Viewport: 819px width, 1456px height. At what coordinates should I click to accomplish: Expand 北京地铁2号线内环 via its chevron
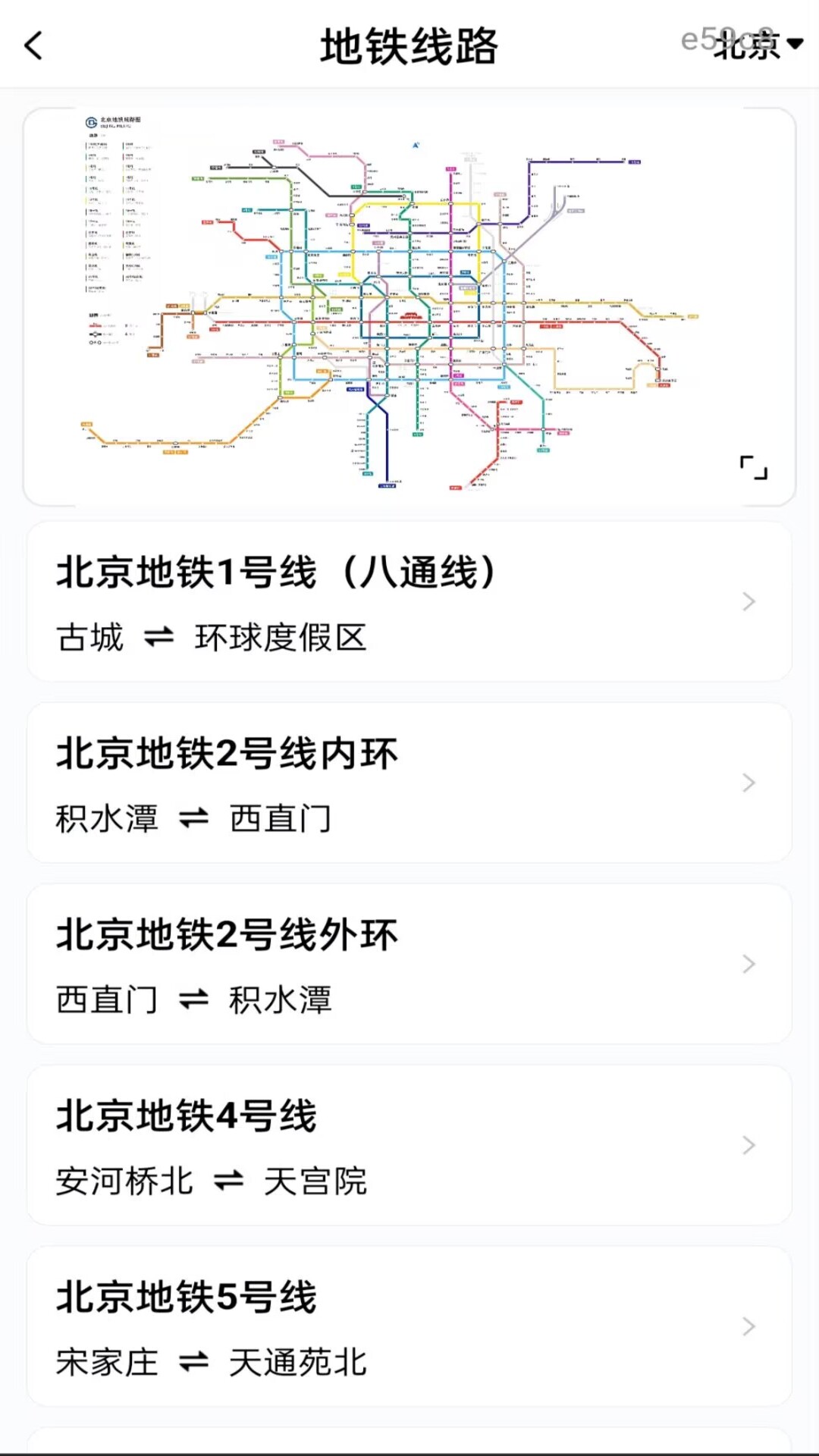pos(749,783)
